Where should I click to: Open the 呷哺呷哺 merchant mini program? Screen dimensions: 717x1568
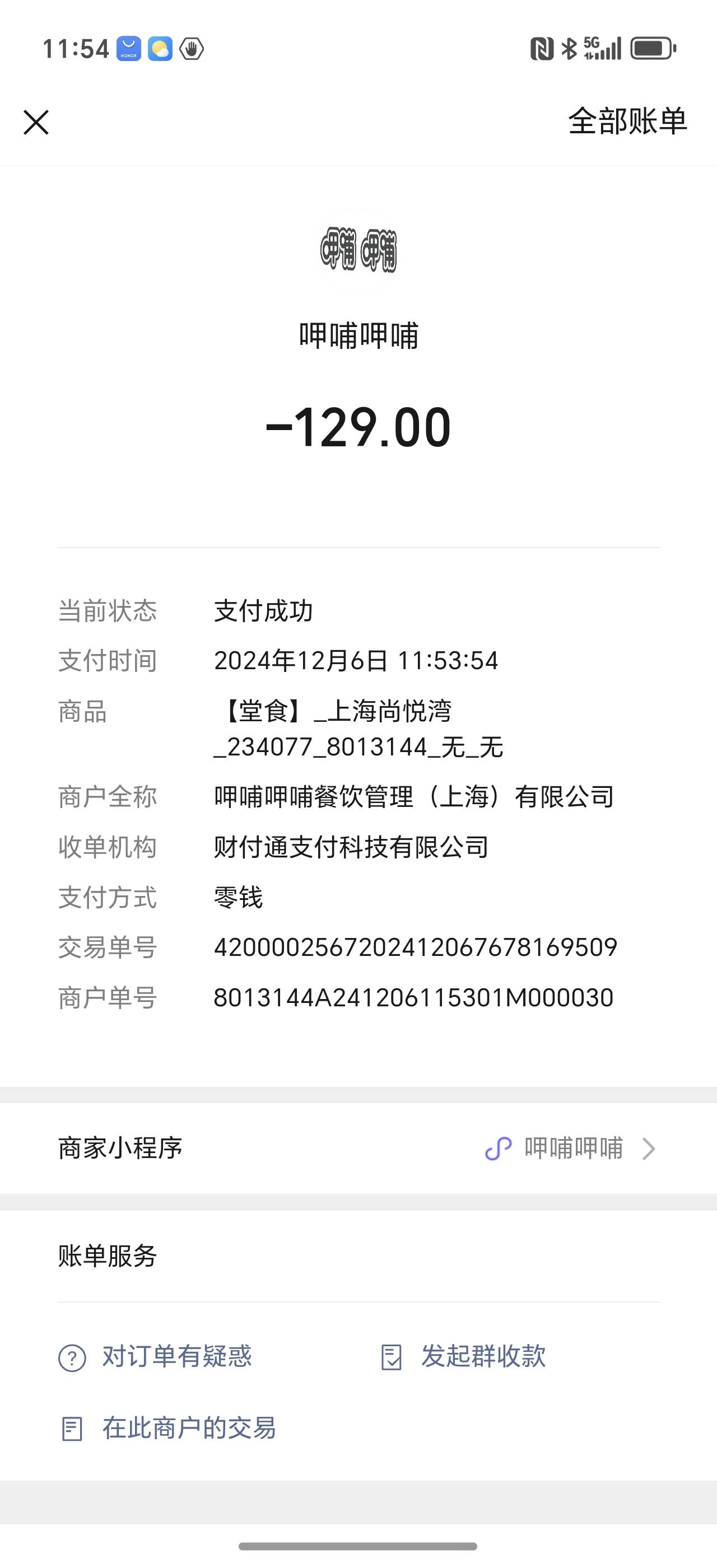pos(358,1149)
